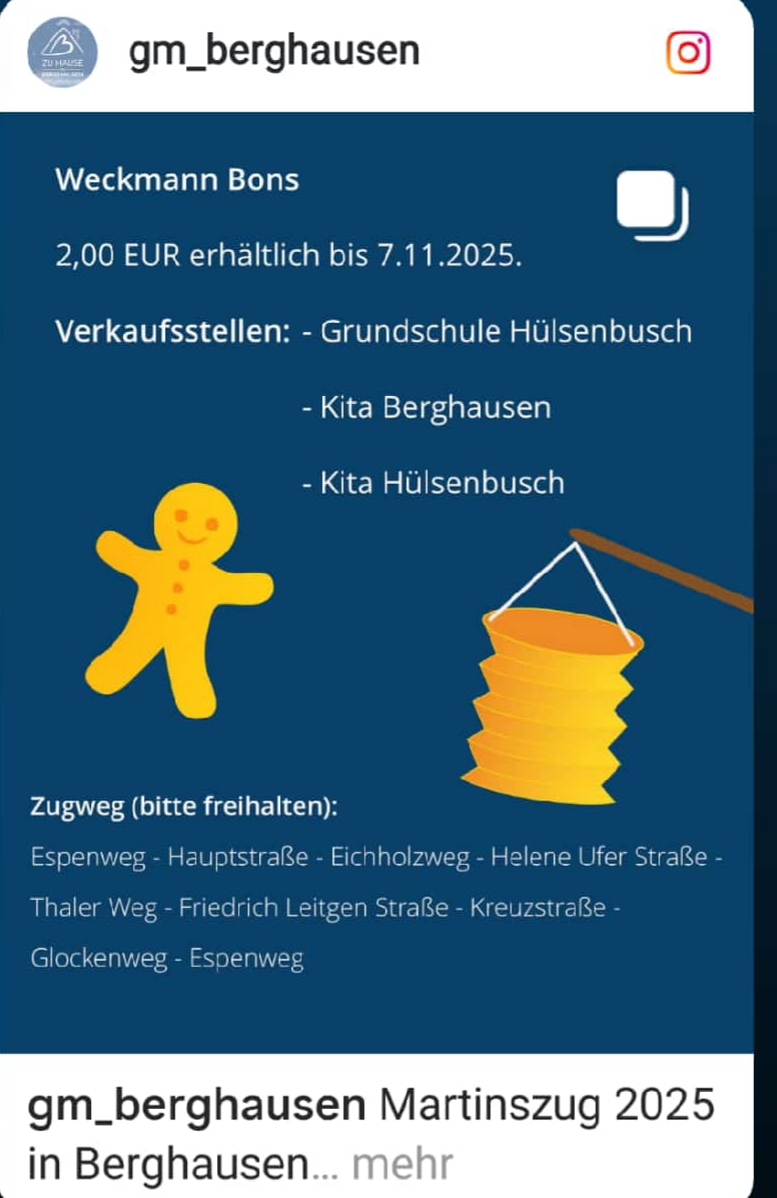The height and width of the screenshot is (1198, 777).
Task: Open the gm_berghausen profile picture
Action: pyautogui.click(x=62, y=52)
